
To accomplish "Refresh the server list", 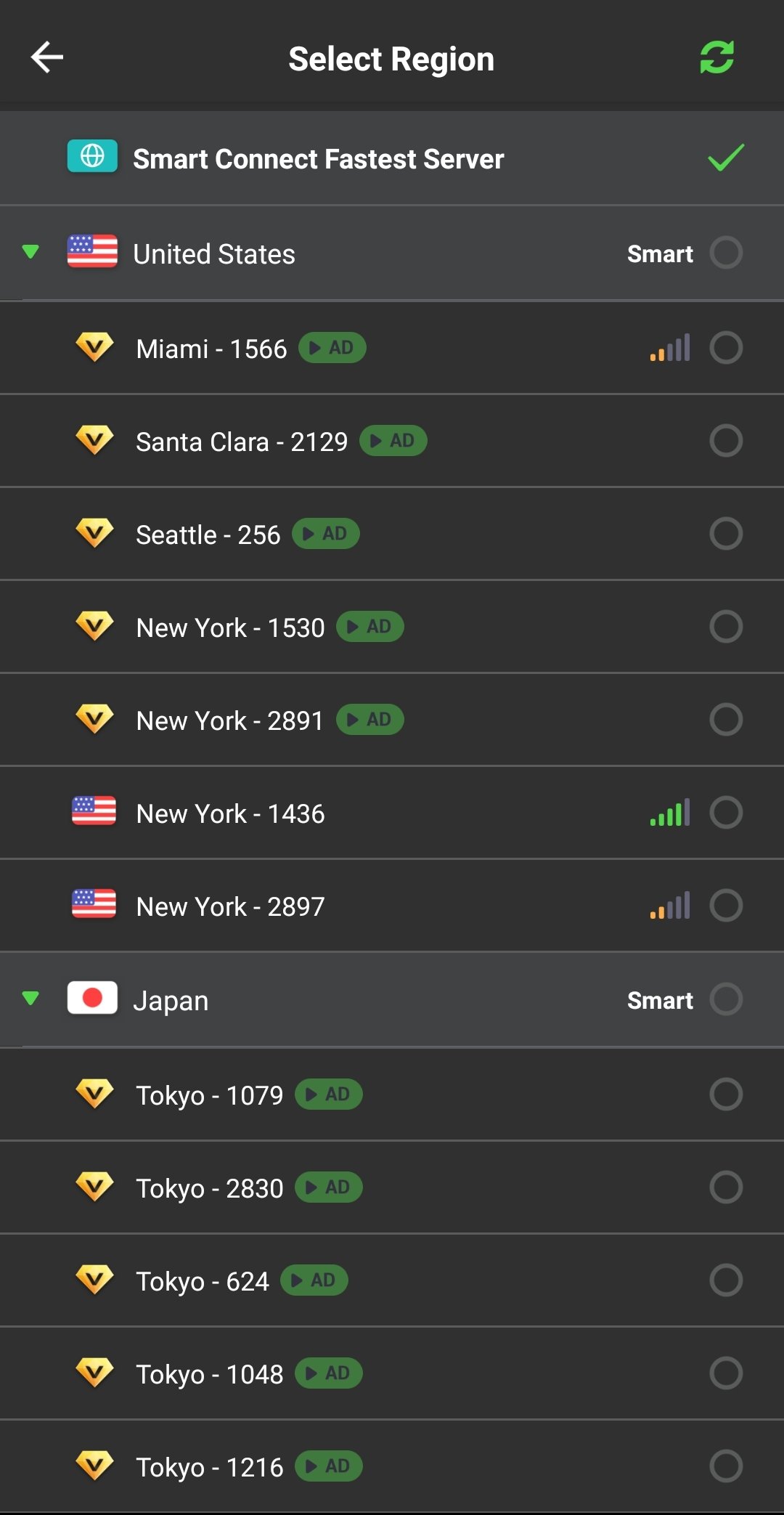I will (x=717, y=57).
